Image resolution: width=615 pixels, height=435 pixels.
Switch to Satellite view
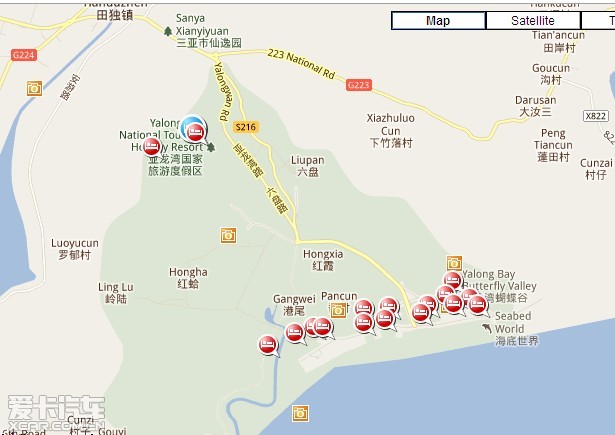[x=533, y=20]
